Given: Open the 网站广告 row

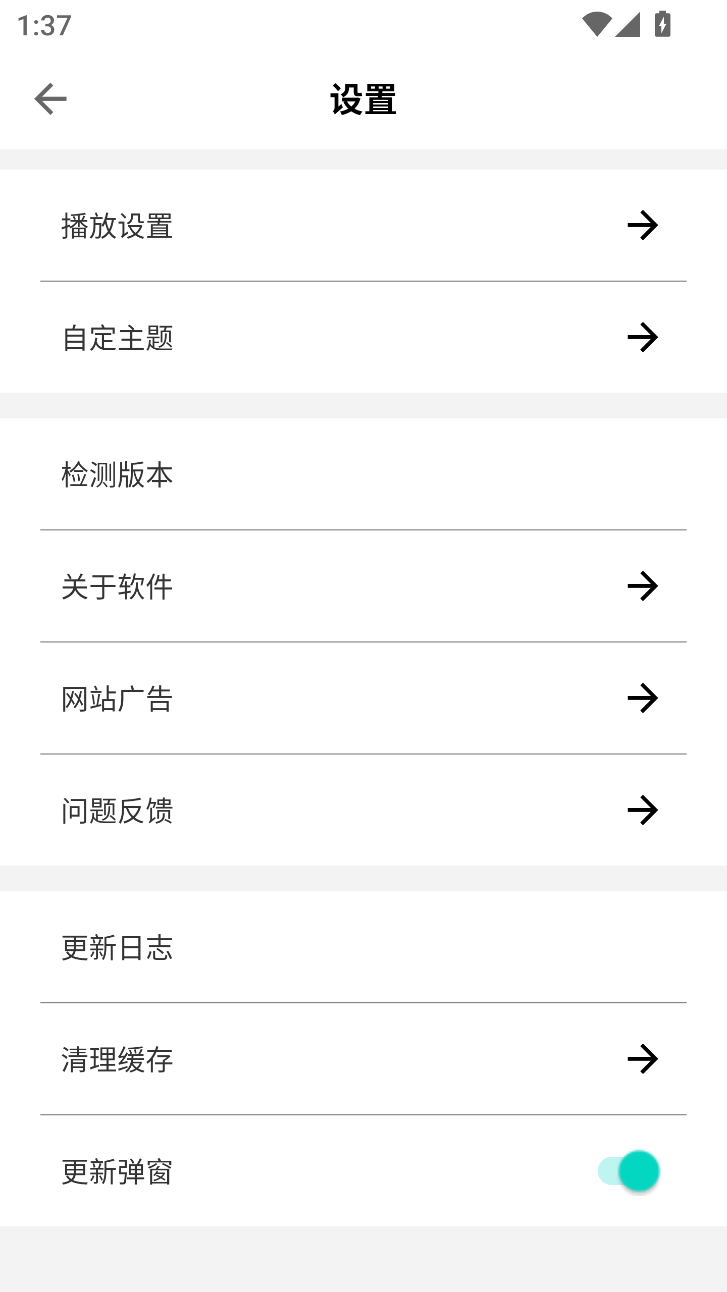Looking at the screenshot, I should pos(363,698).
